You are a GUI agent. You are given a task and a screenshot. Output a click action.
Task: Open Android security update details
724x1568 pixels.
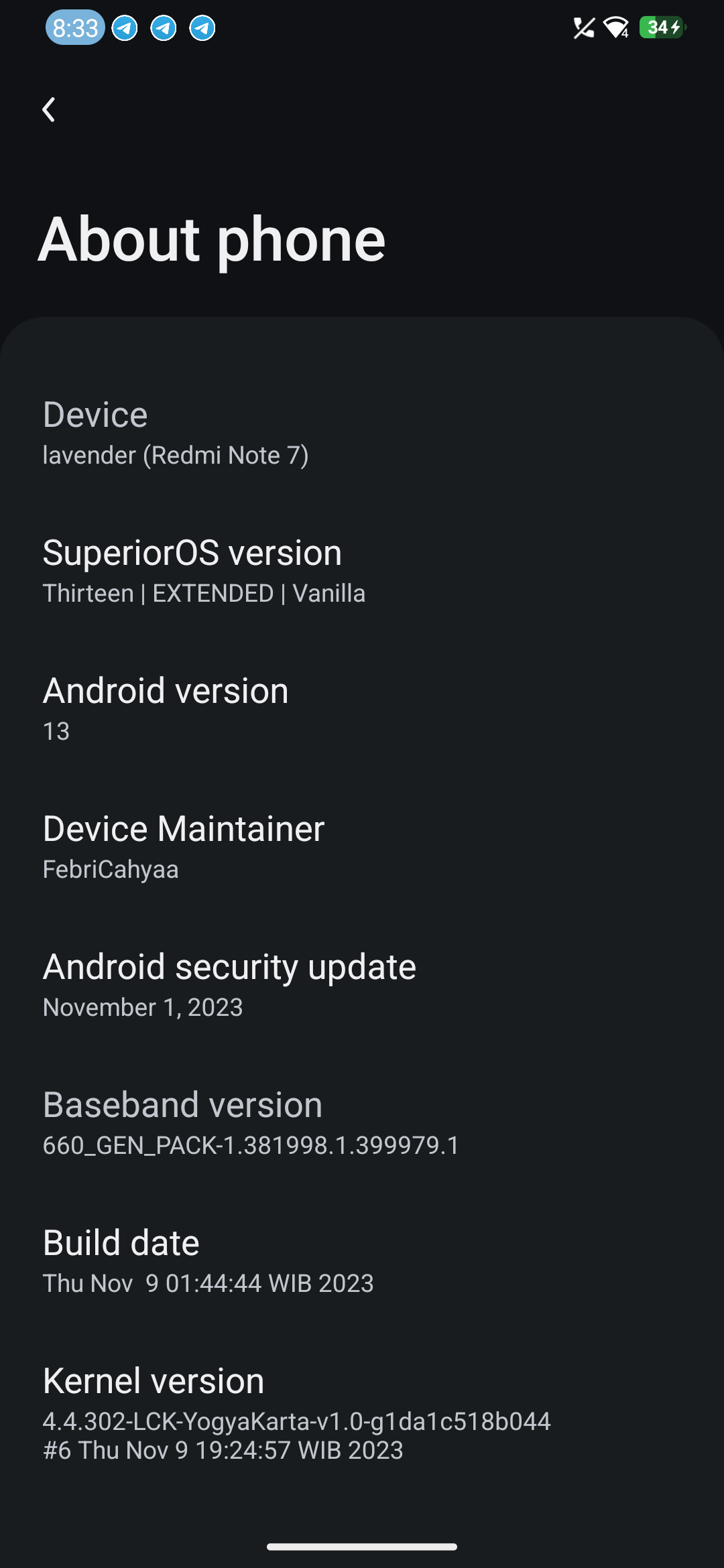click(x=362, y=986)
